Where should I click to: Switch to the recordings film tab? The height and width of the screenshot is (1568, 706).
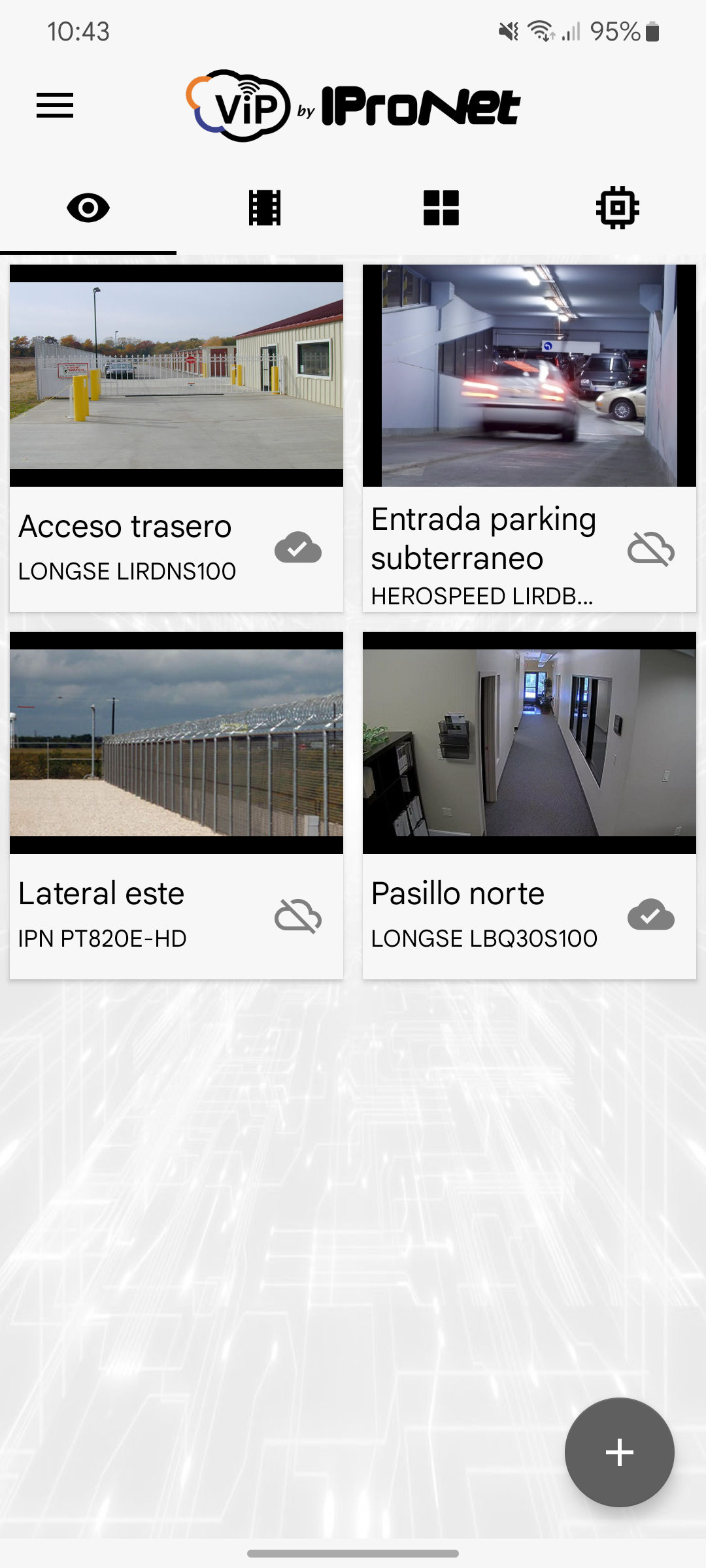pos(265,208)
